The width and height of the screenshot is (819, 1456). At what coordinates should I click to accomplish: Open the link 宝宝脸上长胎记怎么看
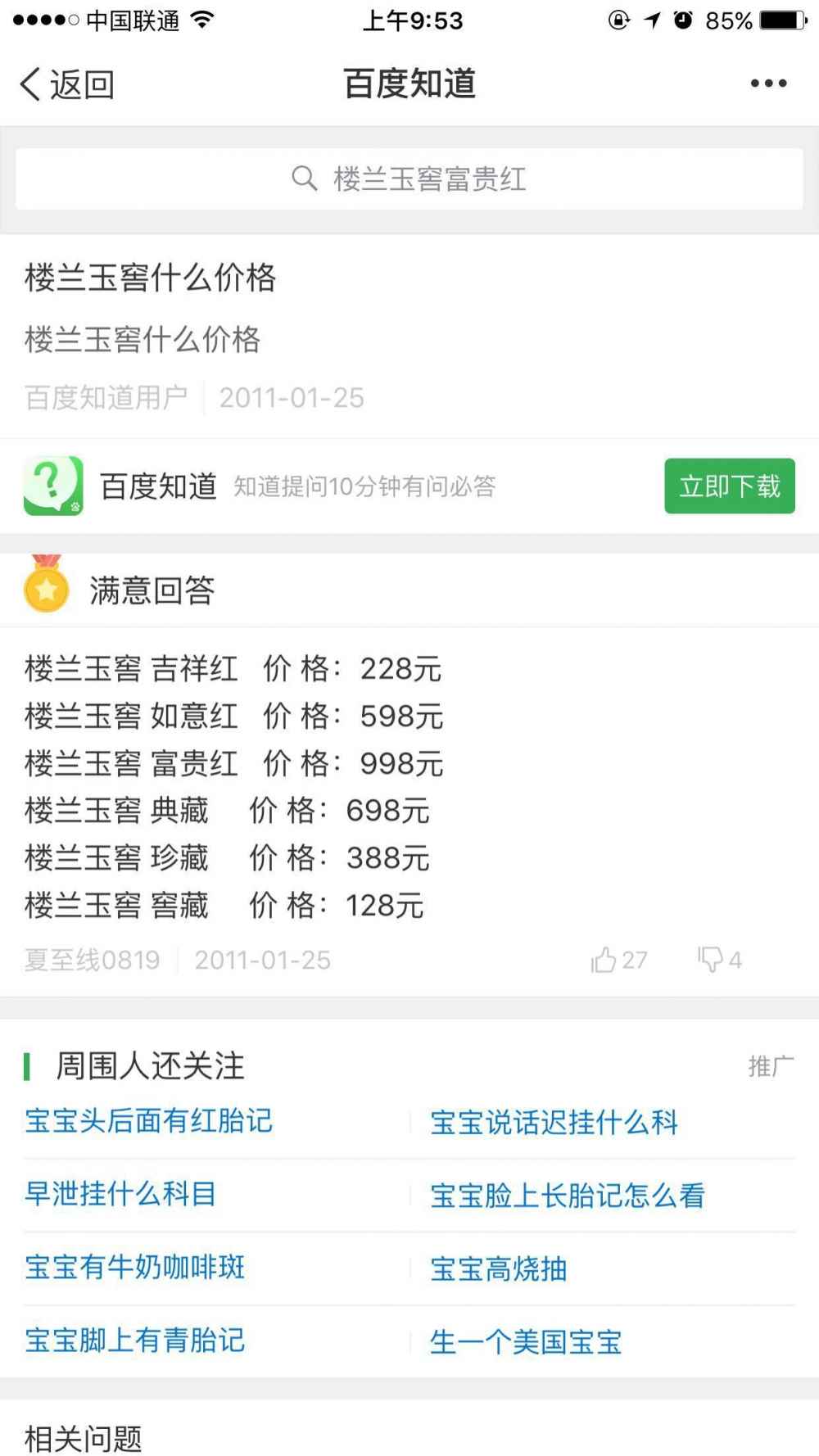click(x=568, y=1196)
